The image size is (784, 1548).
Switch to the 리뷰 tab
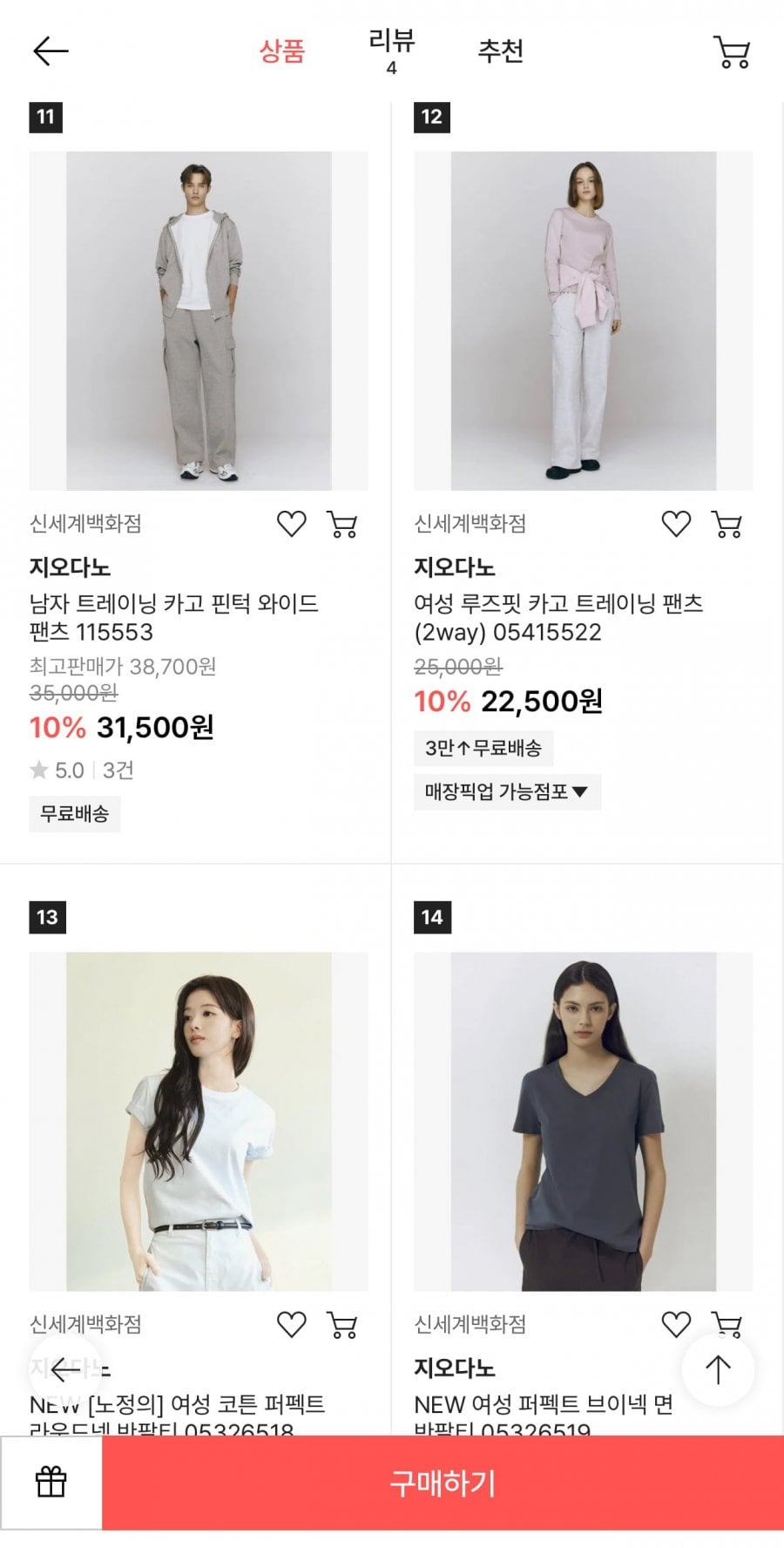(x=391, y=51)
